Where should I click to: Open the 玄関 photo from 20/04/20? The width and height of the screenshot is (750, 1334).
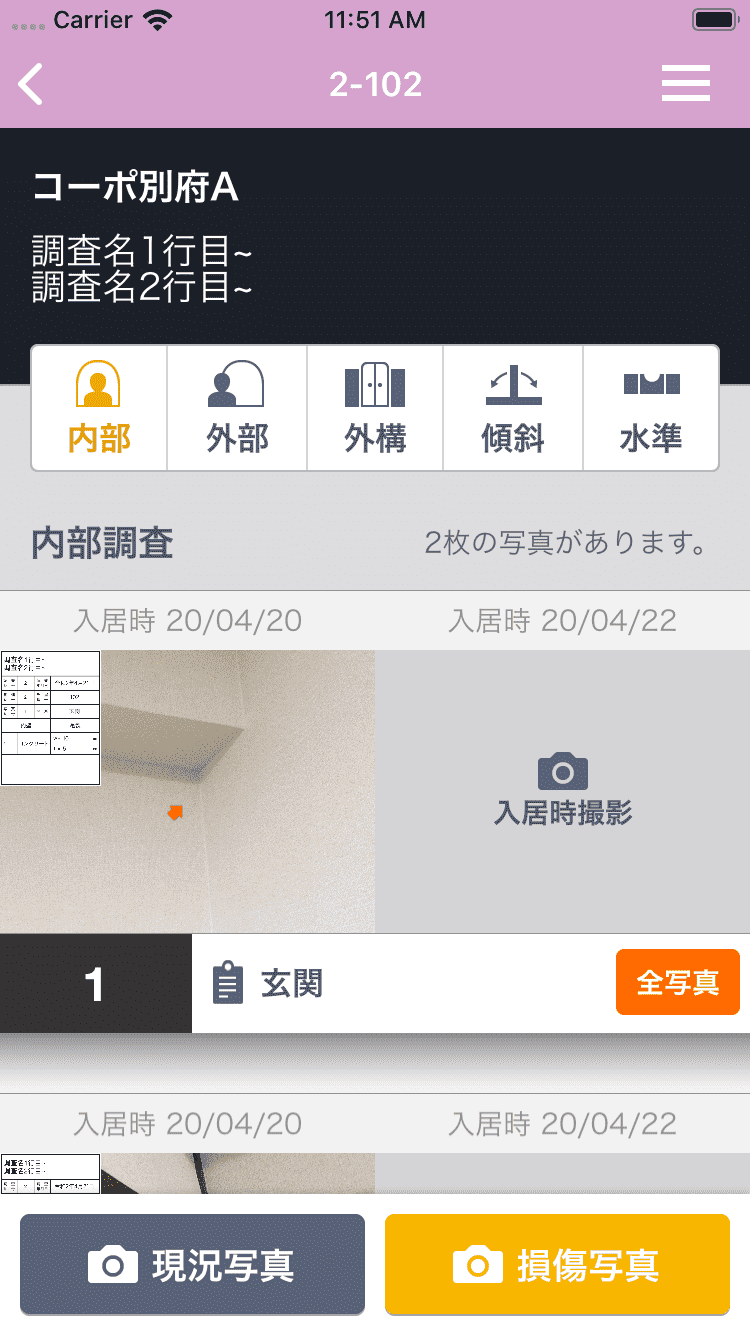pyautogui.click(x=188, y=792)
